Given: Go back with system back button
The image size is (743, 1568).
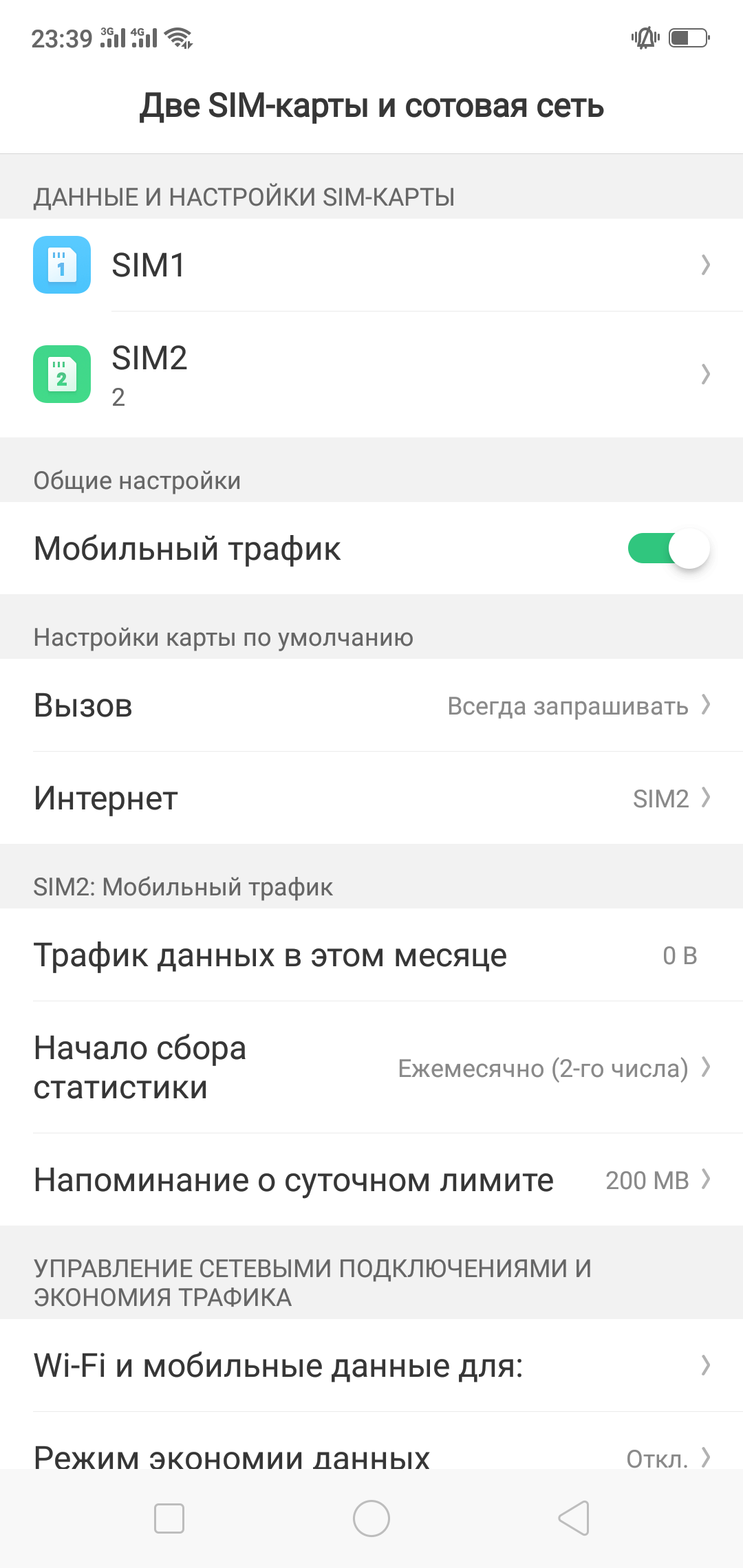Looking at the screenshot, I should click(x=574, y=1518).
